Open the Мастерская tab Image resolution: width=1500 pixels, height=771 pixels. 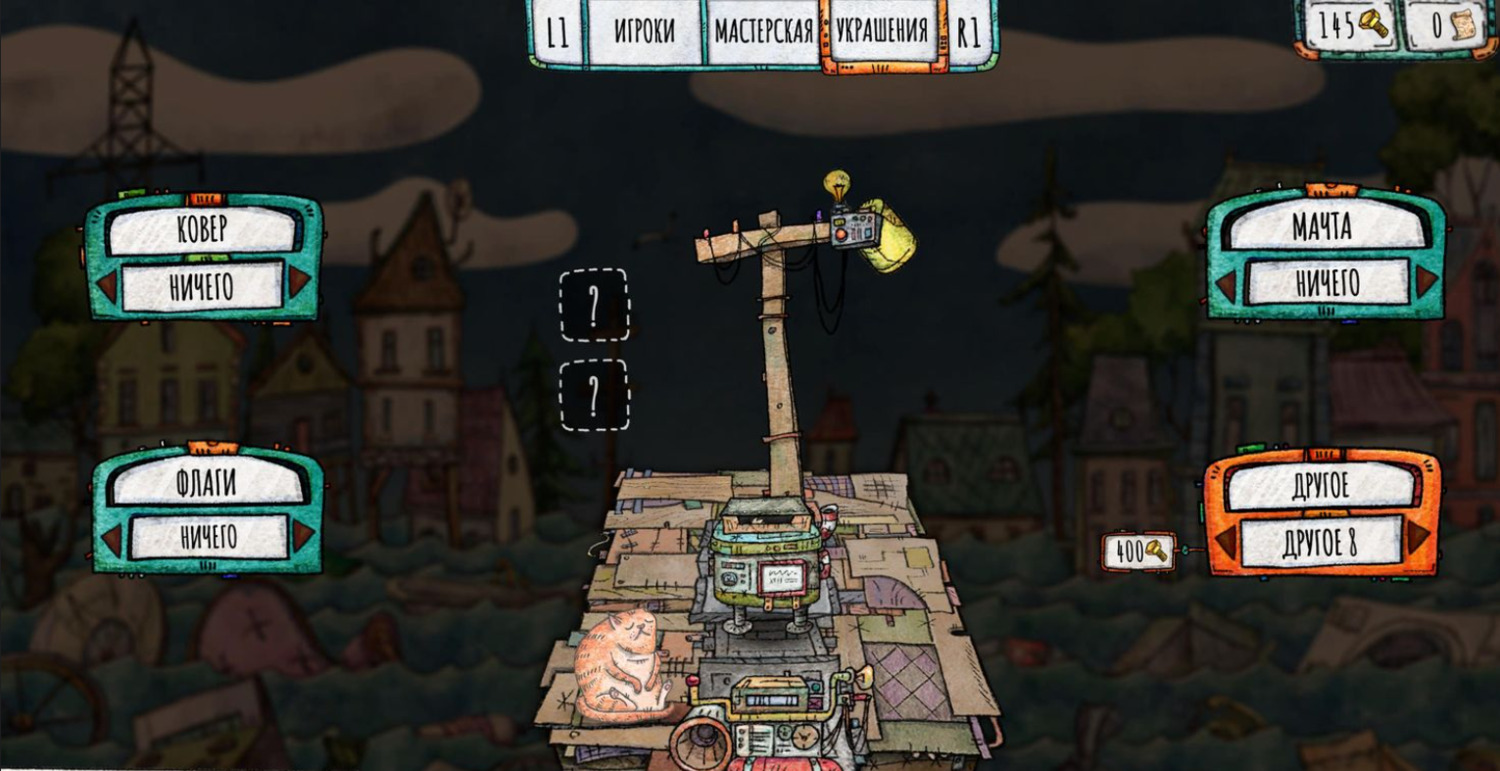pos(763,31)
